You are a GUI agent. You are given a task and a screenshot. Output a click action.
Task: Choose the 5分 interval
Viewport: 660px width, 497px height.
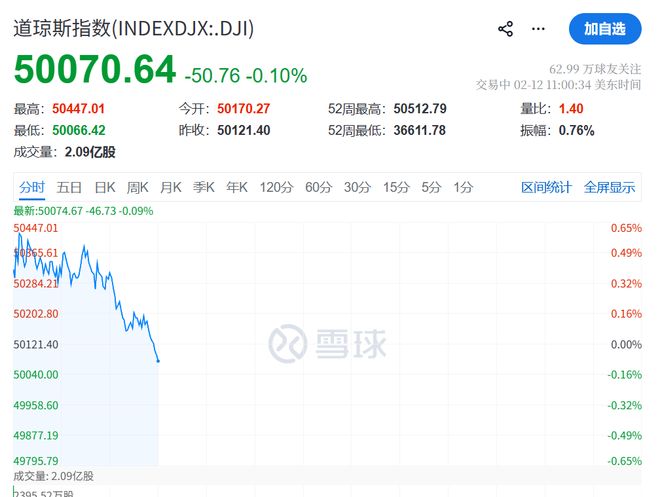coord(431,187)
